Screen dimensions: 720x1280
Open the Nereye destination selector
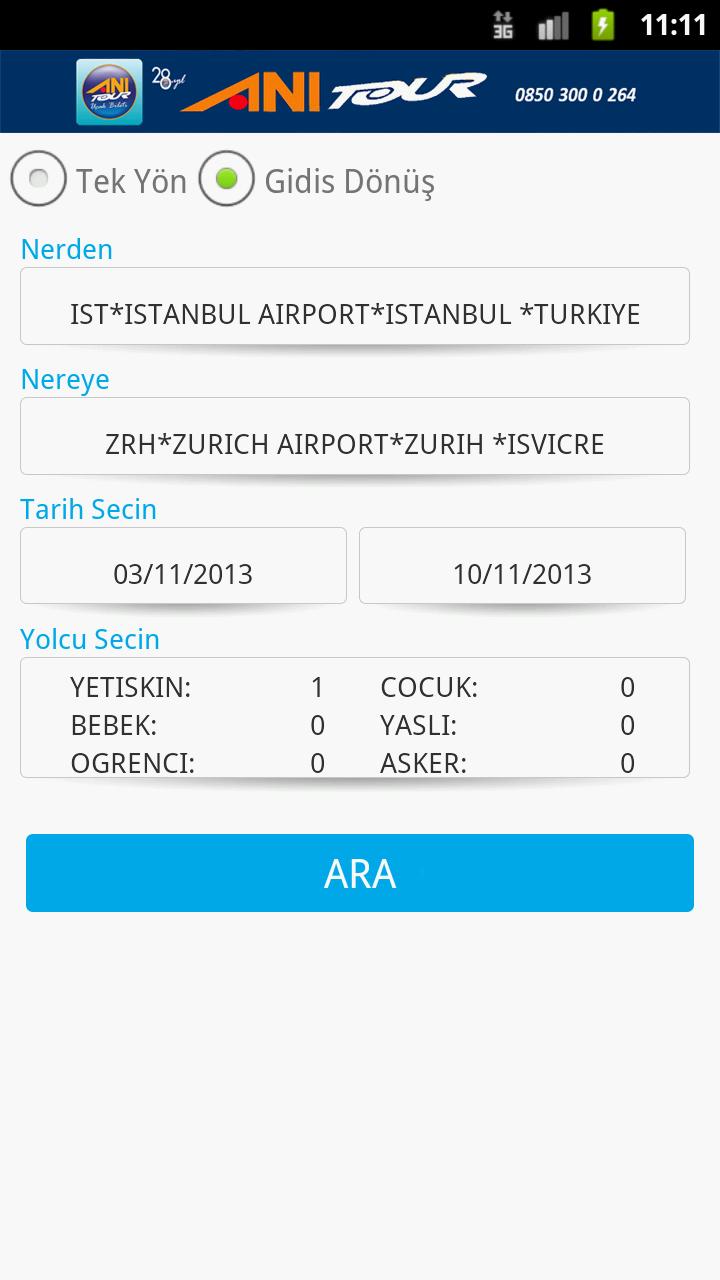[355, 435]
